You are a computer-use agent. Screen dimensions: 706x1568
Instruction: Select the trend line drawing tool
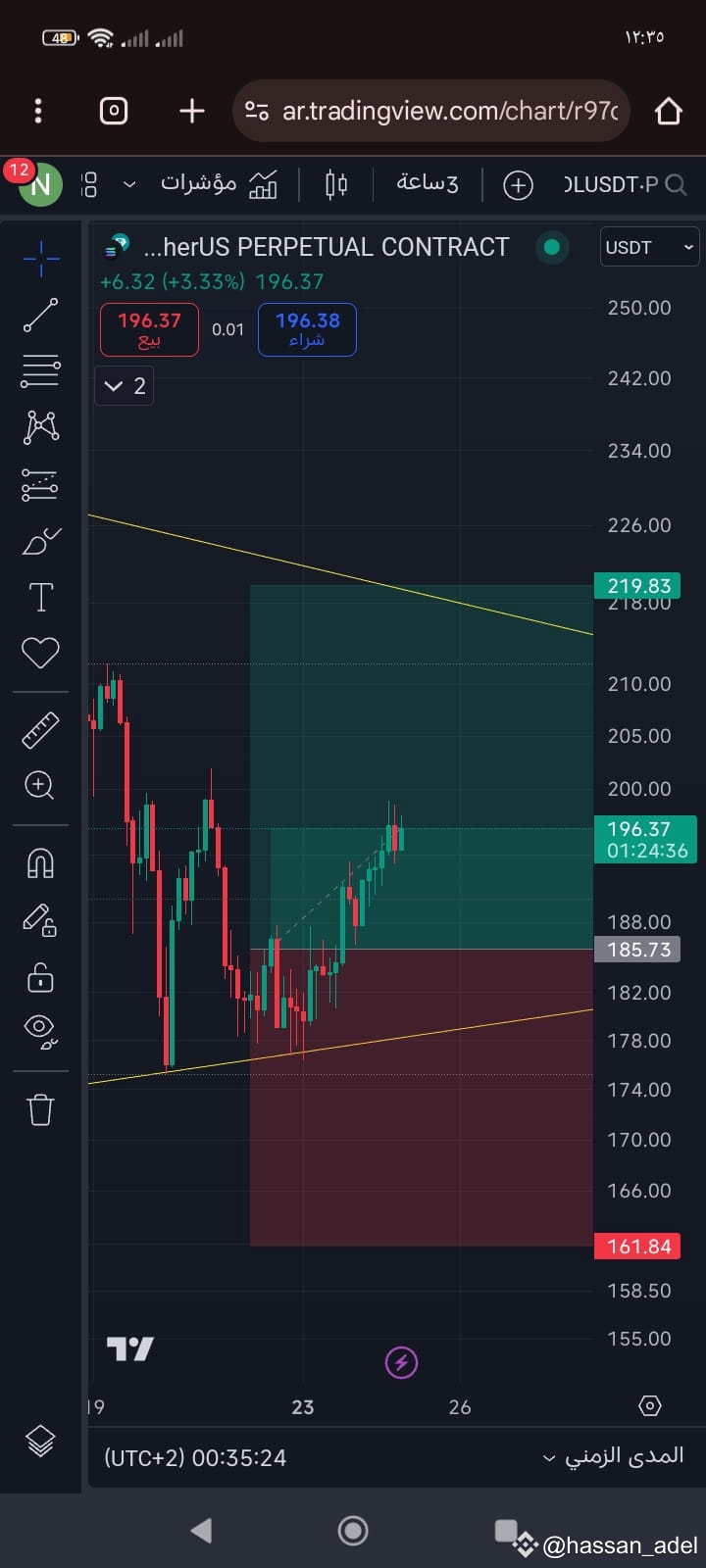(x=40, y=316)
